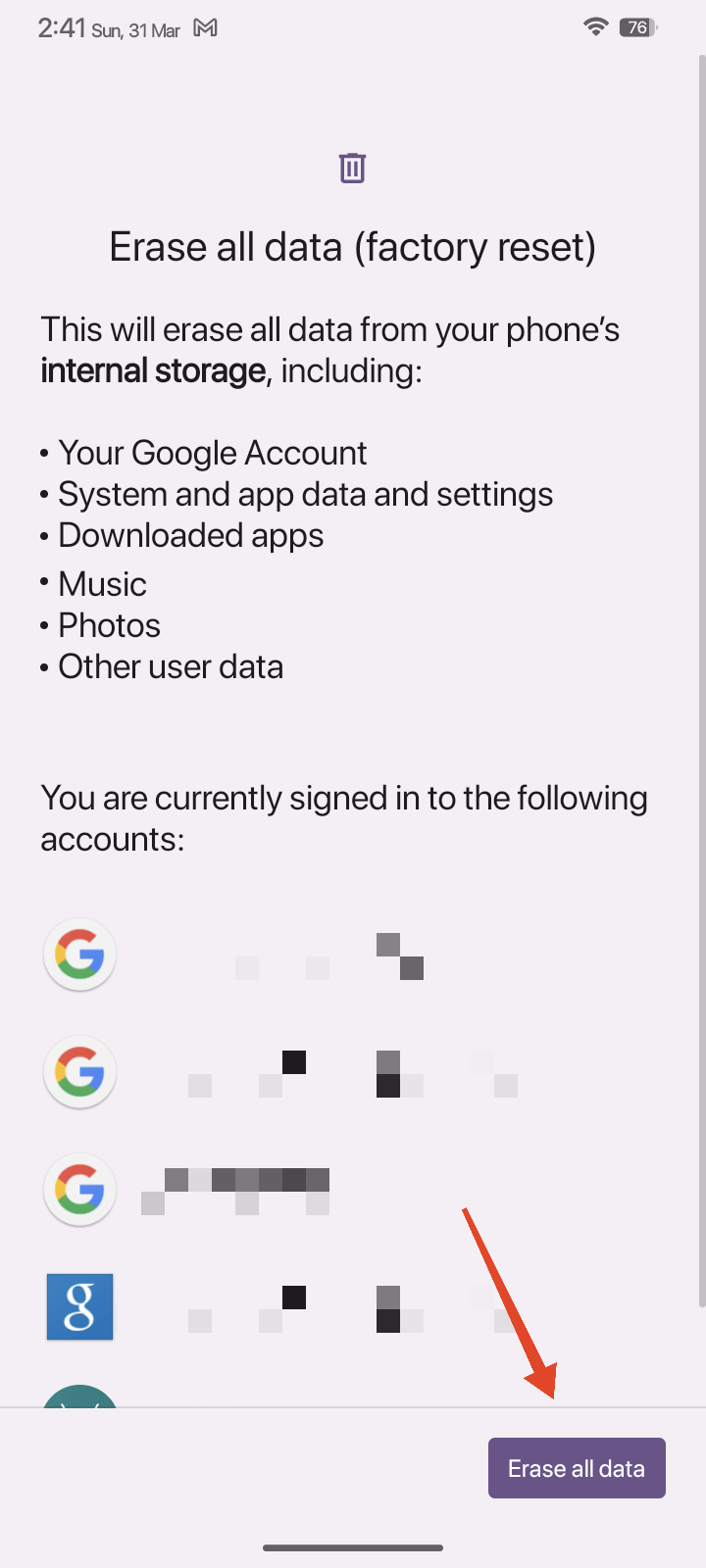Select the second Google account avatar
The image size is (706, 1568).
coord(79,1071)
